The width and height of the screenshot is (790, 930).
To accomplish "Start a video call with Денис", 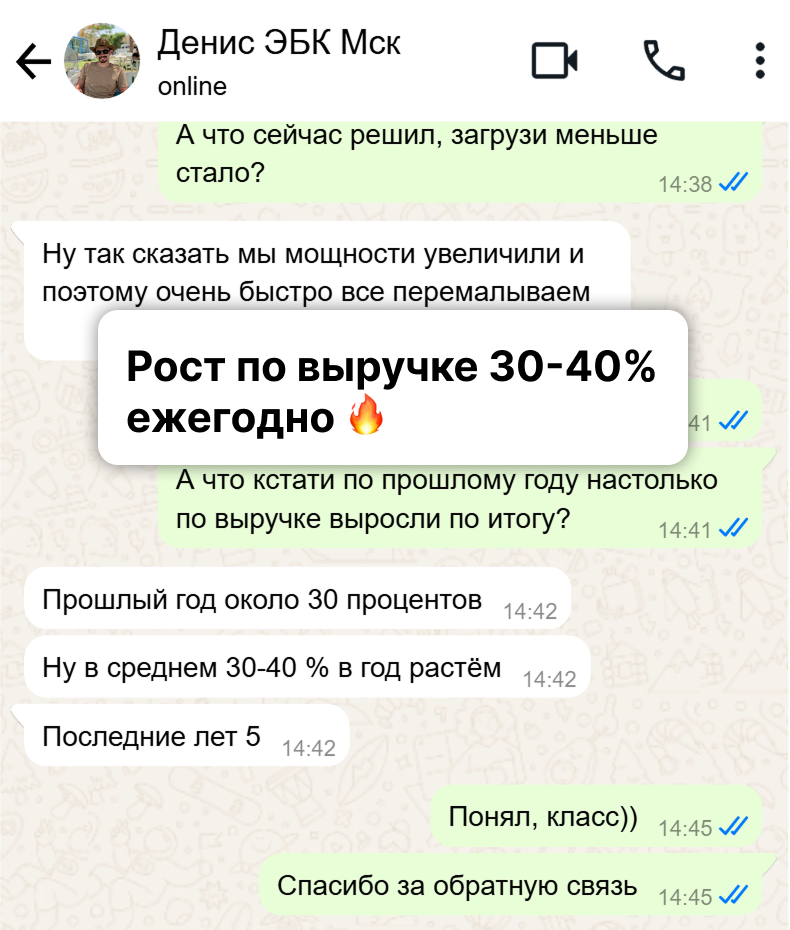I will [x=554, y=61].
